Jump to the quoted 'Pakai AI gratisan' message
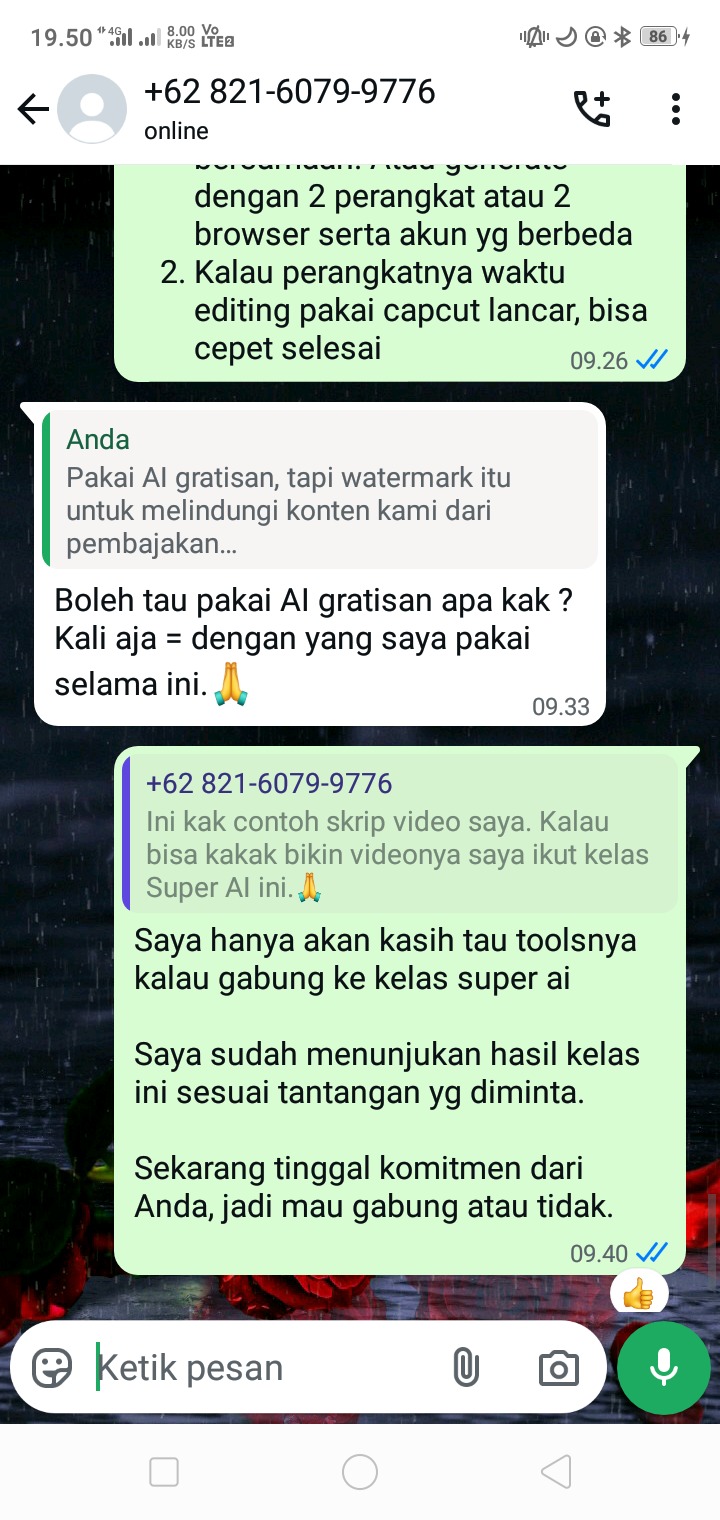The image size is (720, 1520). tap(320, 494)
